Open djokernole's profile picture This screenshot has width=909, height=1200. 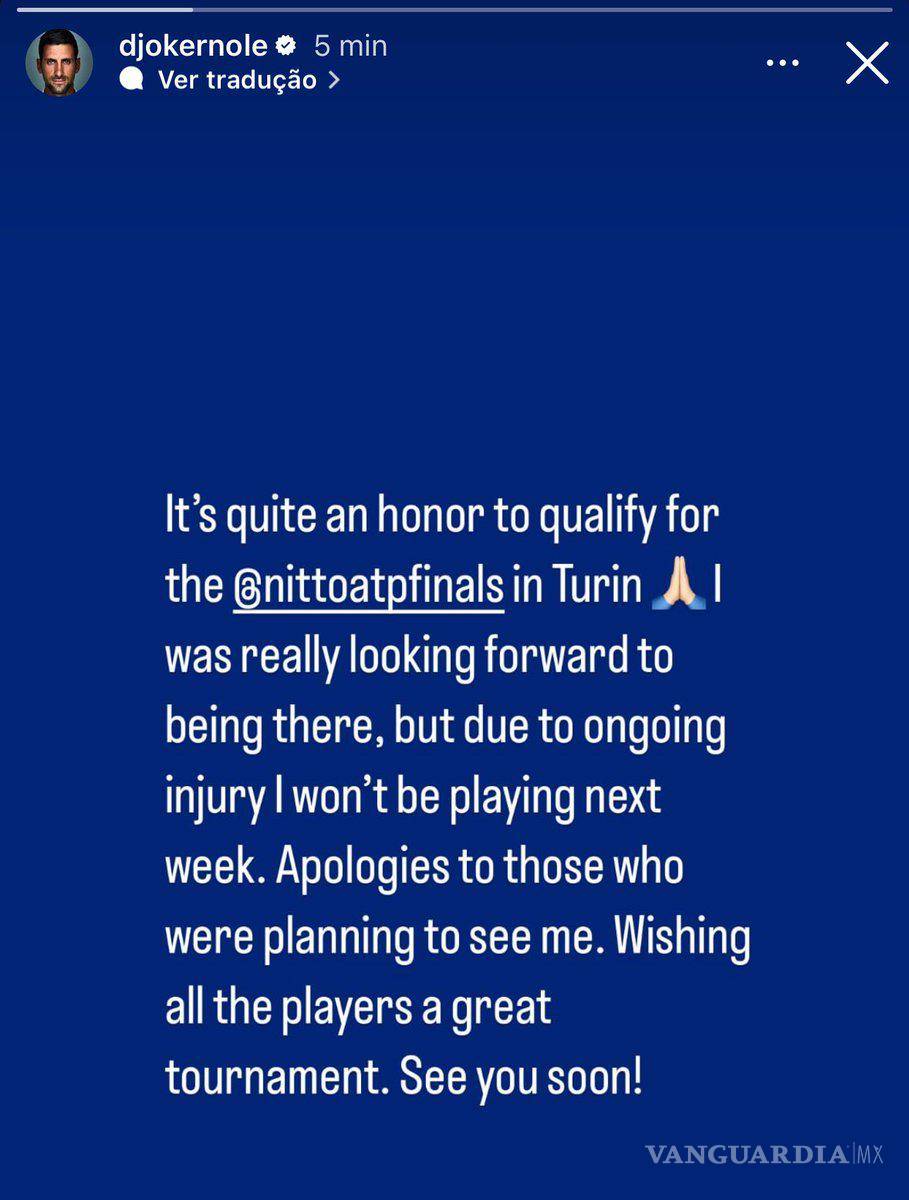(x=59, y=62)
